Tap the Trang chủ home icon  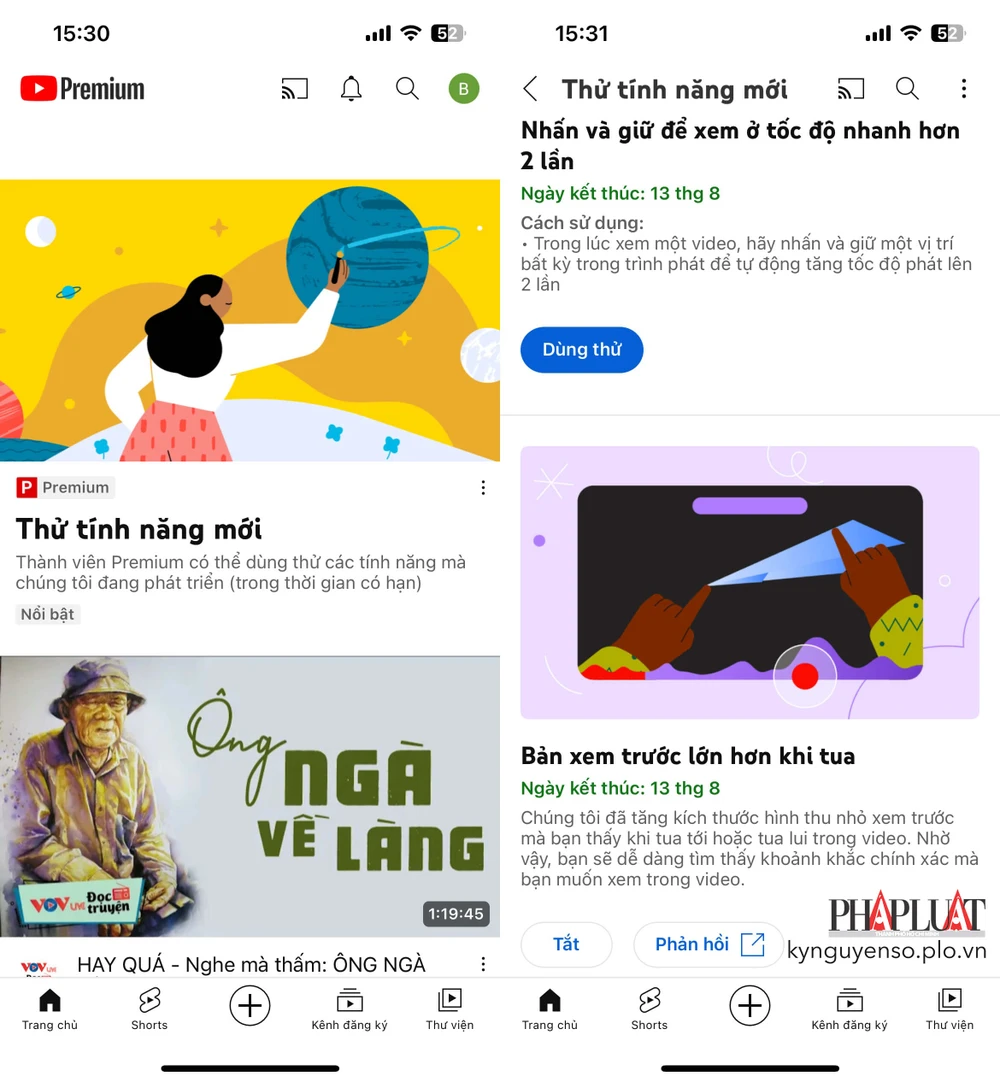[x=49, y=1007]
